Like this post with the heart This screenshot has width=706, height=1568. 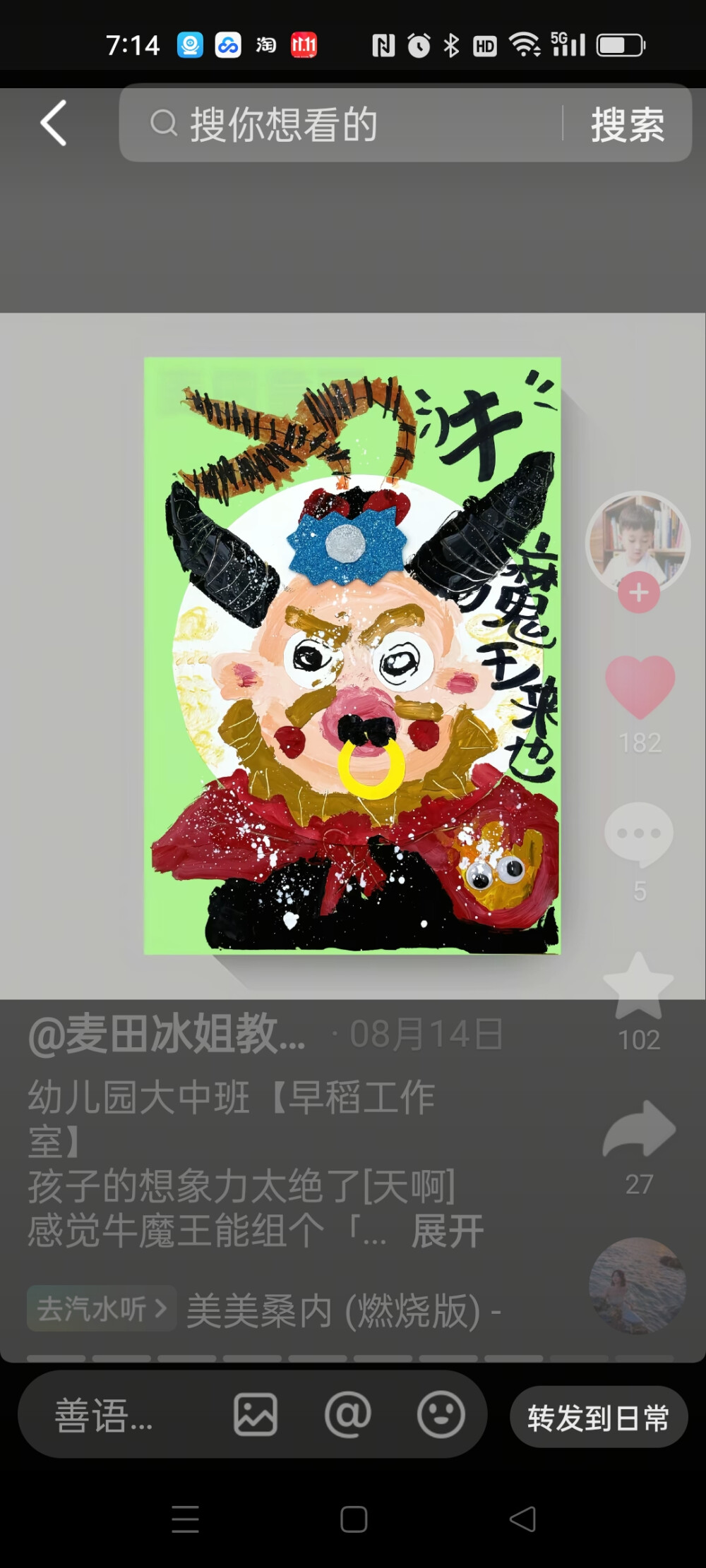(x=640, y=686)
